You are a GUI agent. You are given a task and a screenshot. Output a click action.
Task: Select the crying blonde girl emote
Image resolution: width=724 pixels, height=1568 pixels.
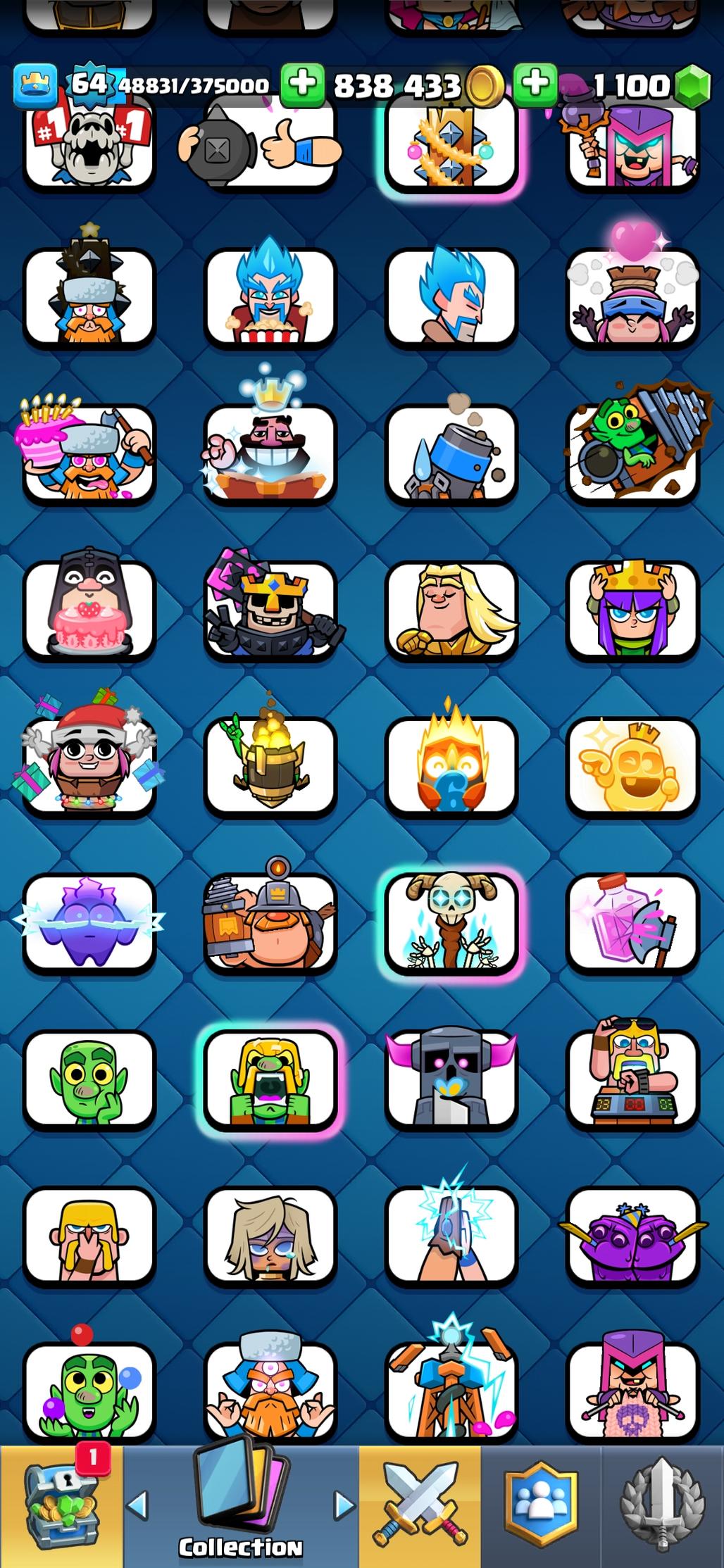tap(270, 1236)
